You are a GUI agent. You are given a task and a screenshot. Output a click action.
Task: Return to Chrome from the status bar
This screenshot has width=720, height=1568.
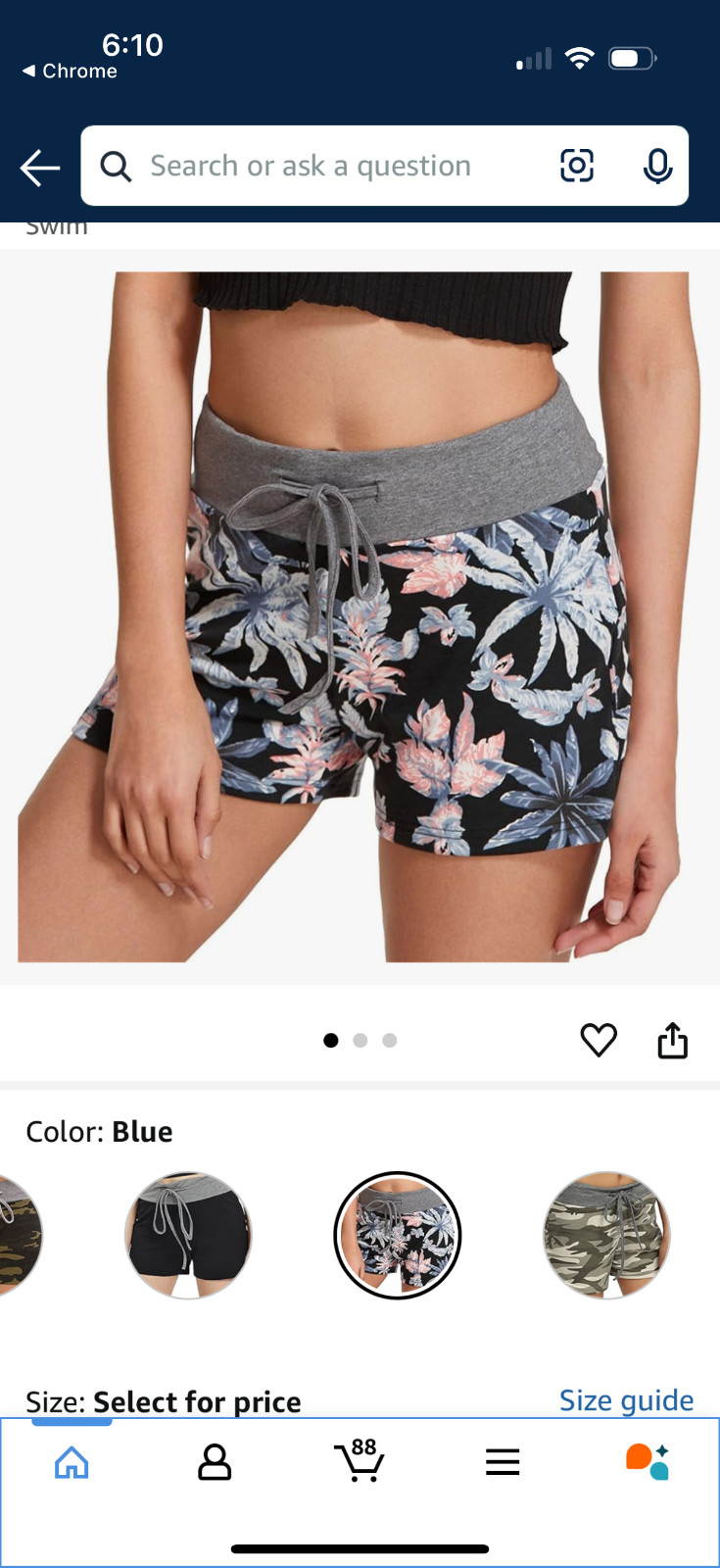tap(70, 72)
